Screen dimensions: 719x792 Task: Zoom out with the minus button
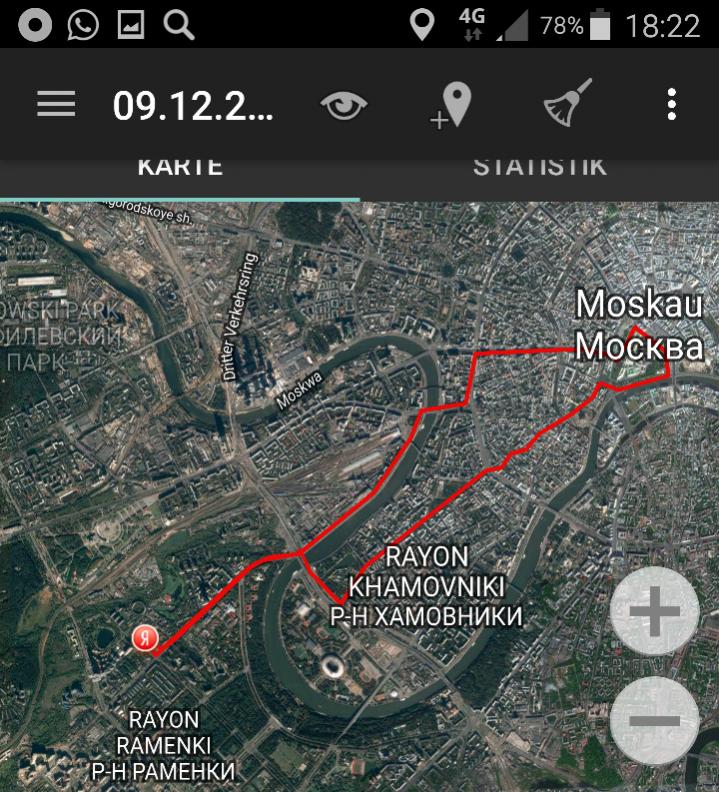[654, 720]
